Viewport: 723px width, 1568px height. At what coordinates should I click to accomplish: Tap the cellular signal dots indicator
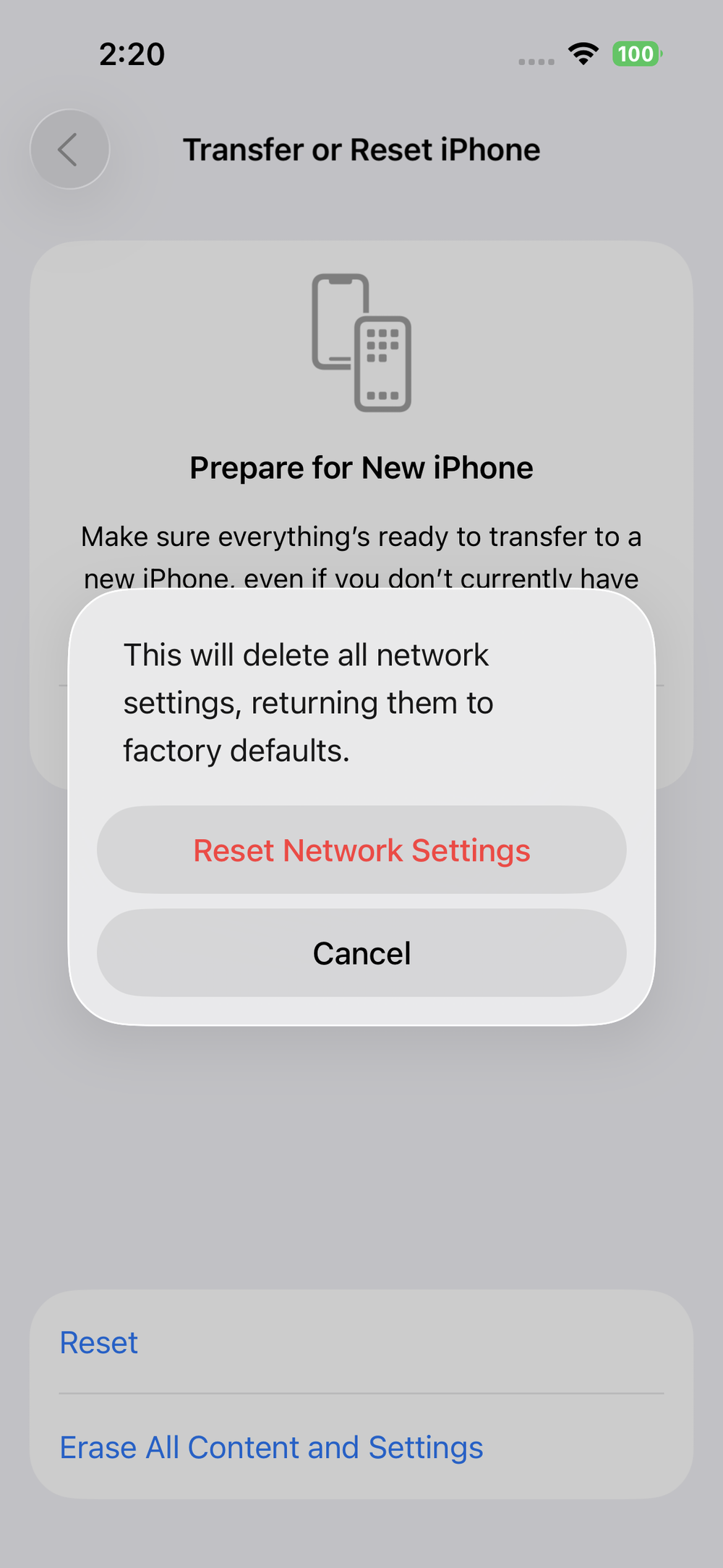535,62
